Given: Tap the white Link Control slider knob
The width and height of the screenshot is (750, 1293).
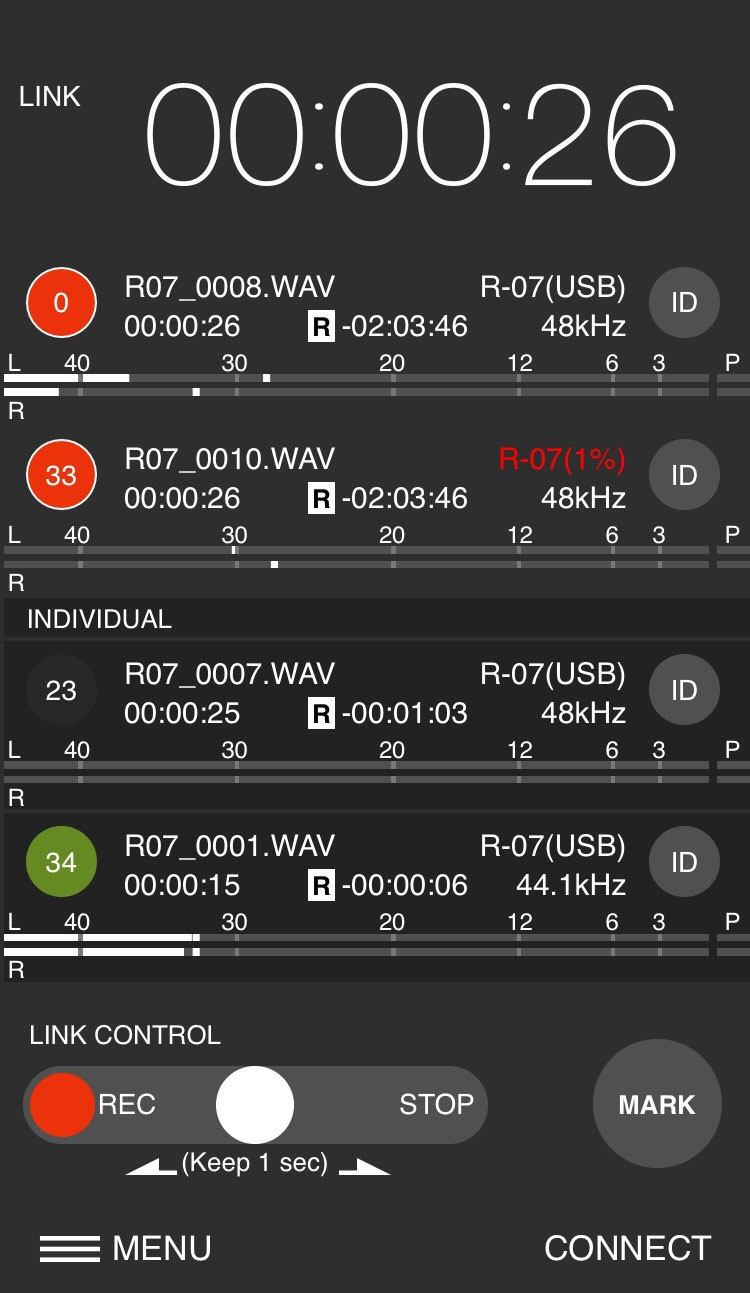Looking at the screenshot, I should pos(255,1104).
